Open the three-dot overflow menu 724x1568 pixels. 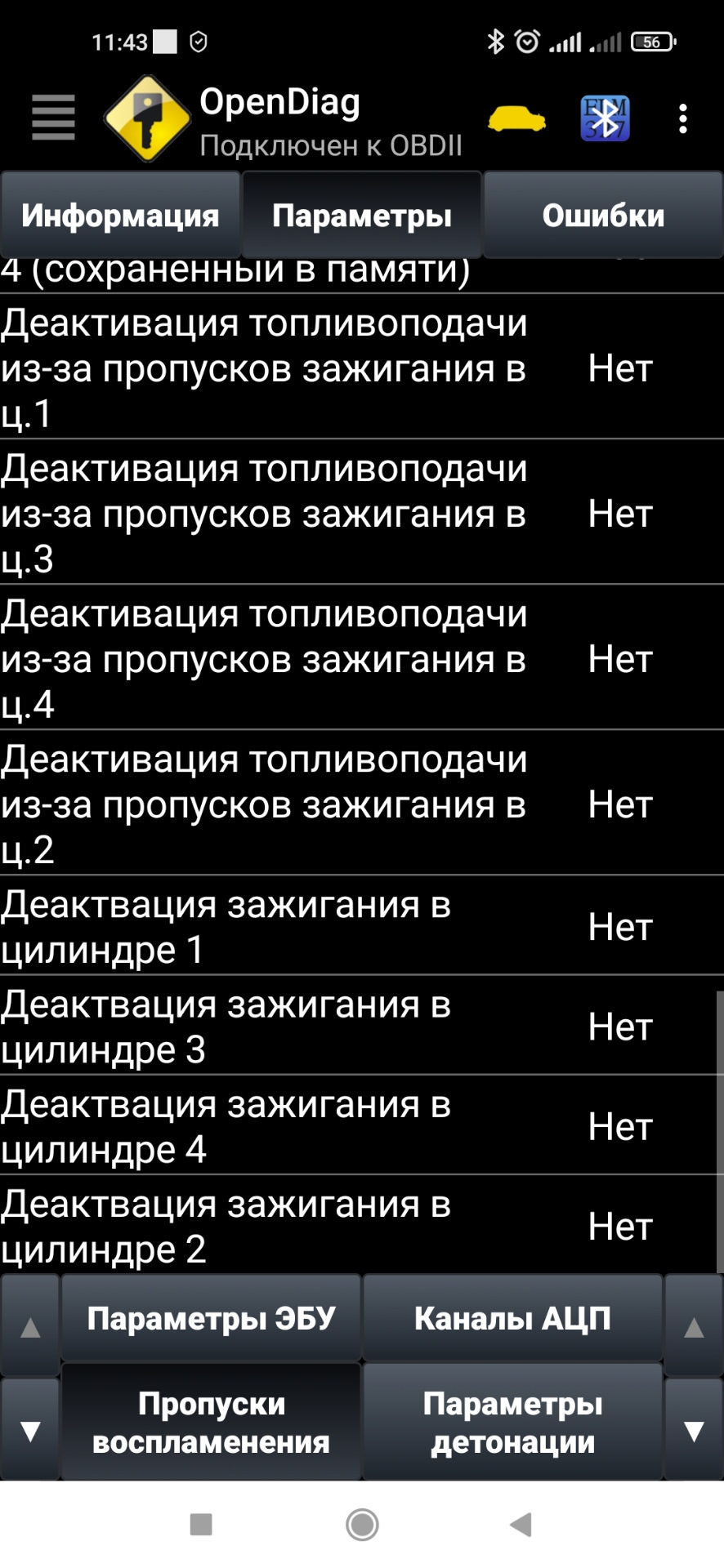[683, 119]
